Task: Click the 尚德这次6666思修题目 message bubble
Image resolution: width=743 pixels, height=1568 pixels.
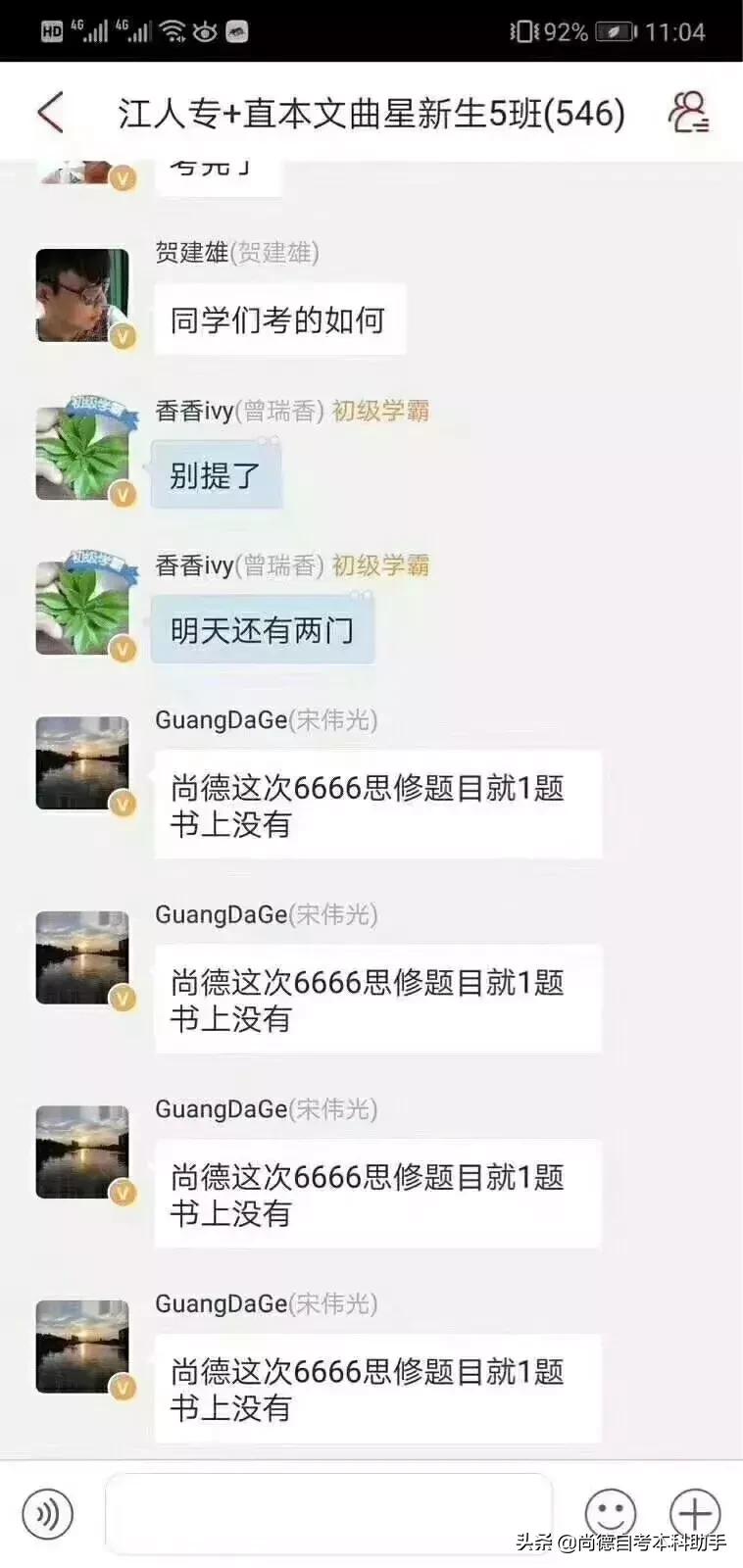Action: (375, 804)
